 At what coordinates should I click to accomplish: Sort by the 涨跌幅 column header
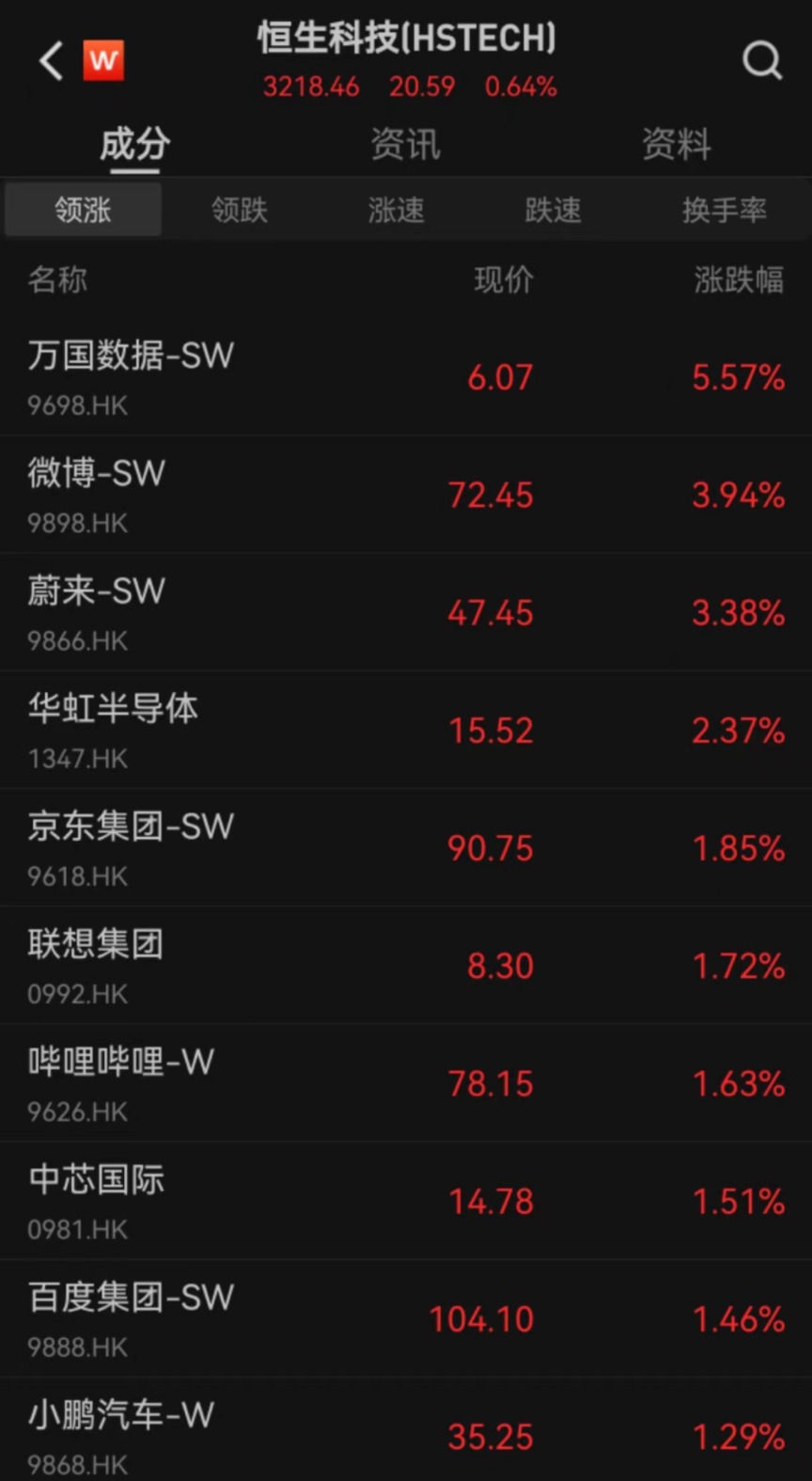point(739,279)
